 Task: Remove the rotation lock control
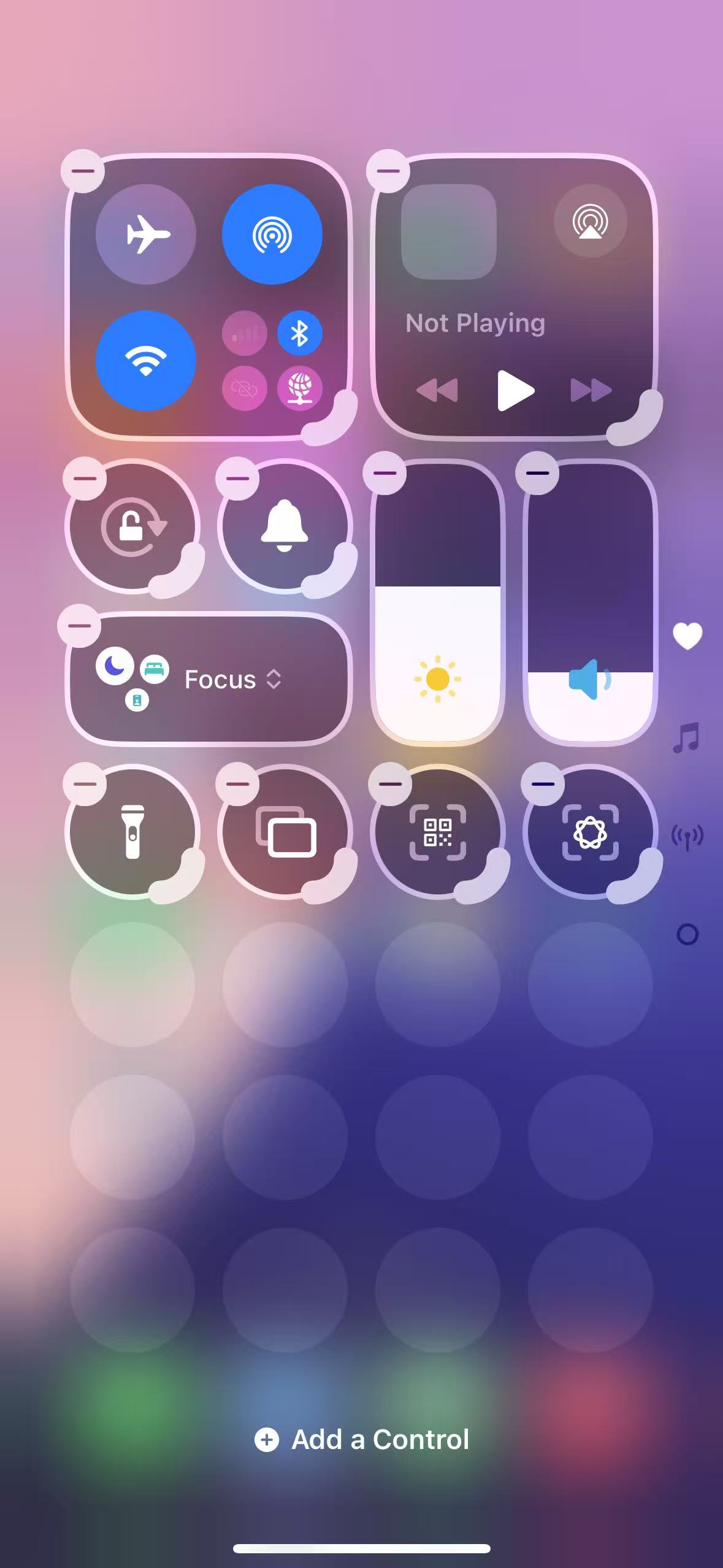[85, 478]
